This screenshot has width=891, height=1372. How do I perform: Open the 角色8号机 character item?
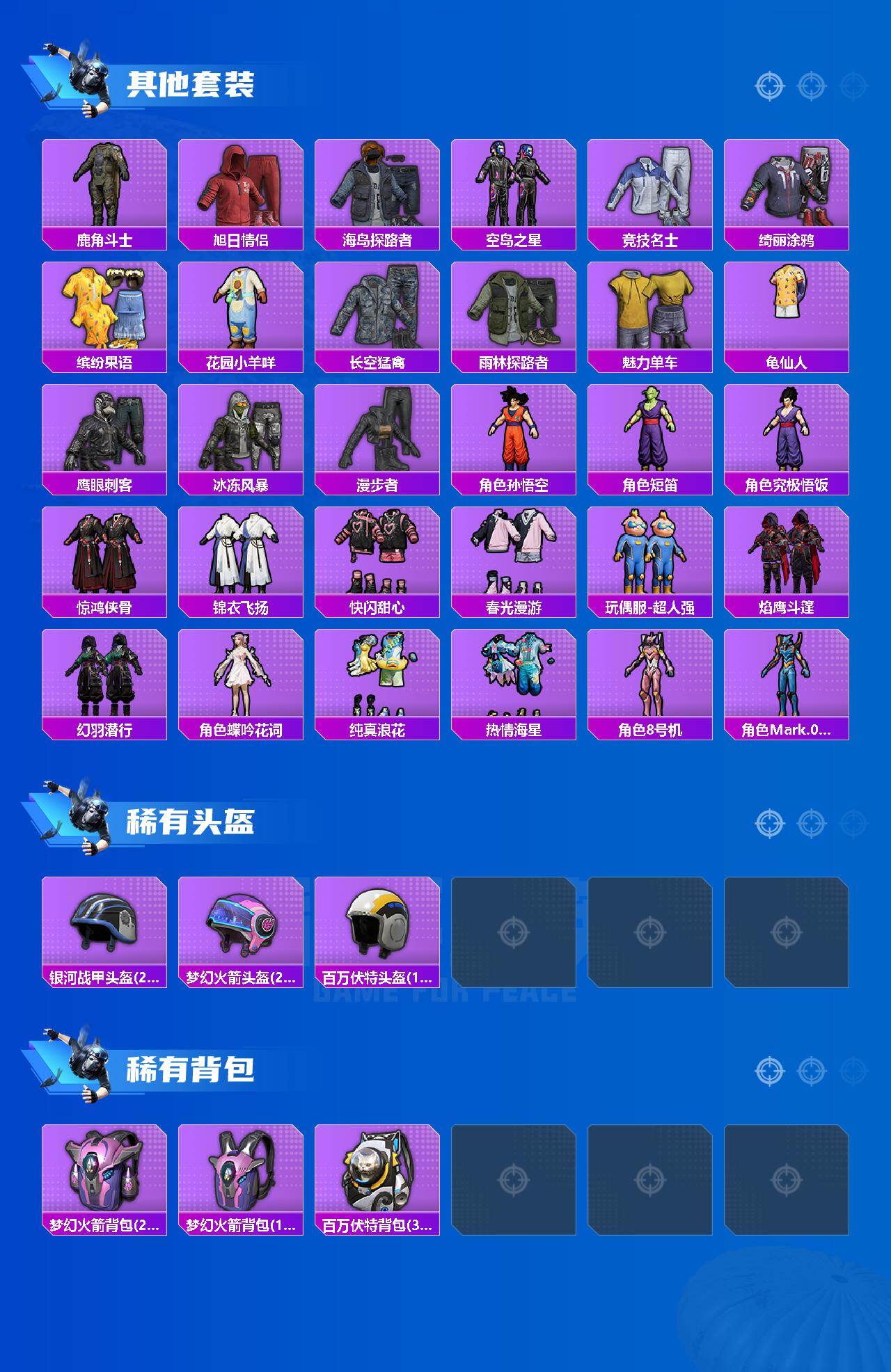[650, 682]
